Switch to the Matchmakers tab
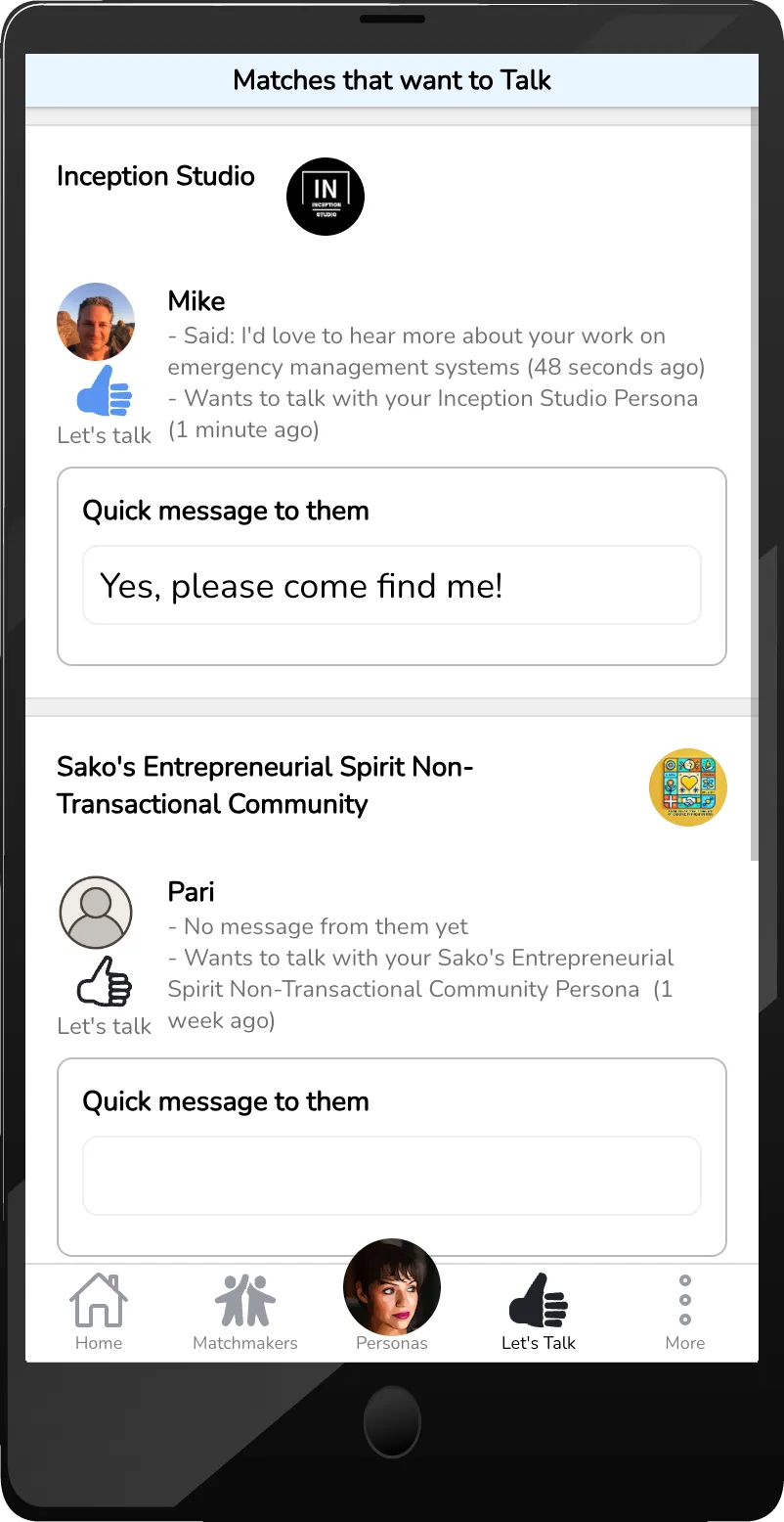The height and width of the screenshot is (1522, 784). tap(245, 1312)
